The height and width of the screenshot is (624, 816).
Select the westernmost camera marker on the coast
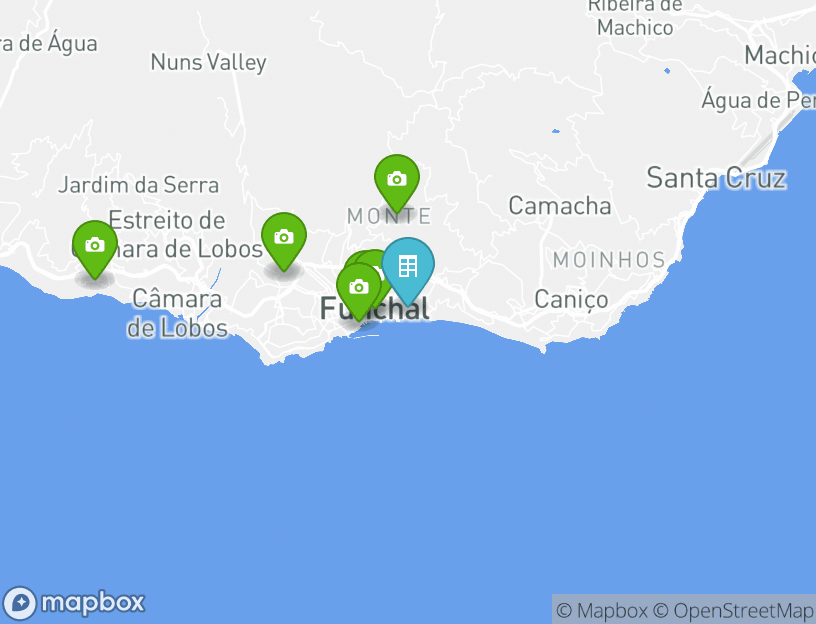pyautogui.click(x=95, y=246)
